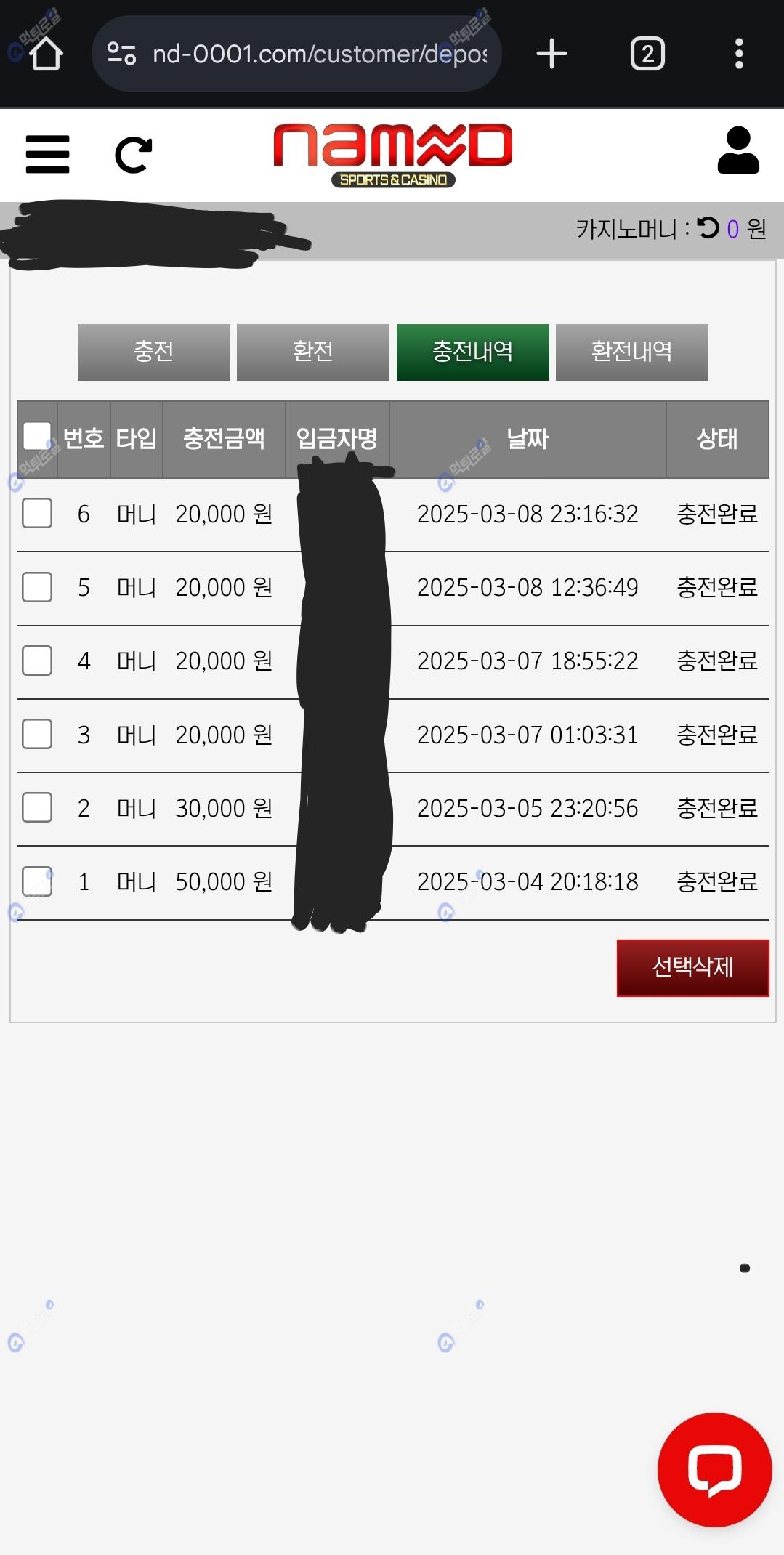784x1555 pixels.
Task: Open the browser tab switcher
Action: point(647,54)
